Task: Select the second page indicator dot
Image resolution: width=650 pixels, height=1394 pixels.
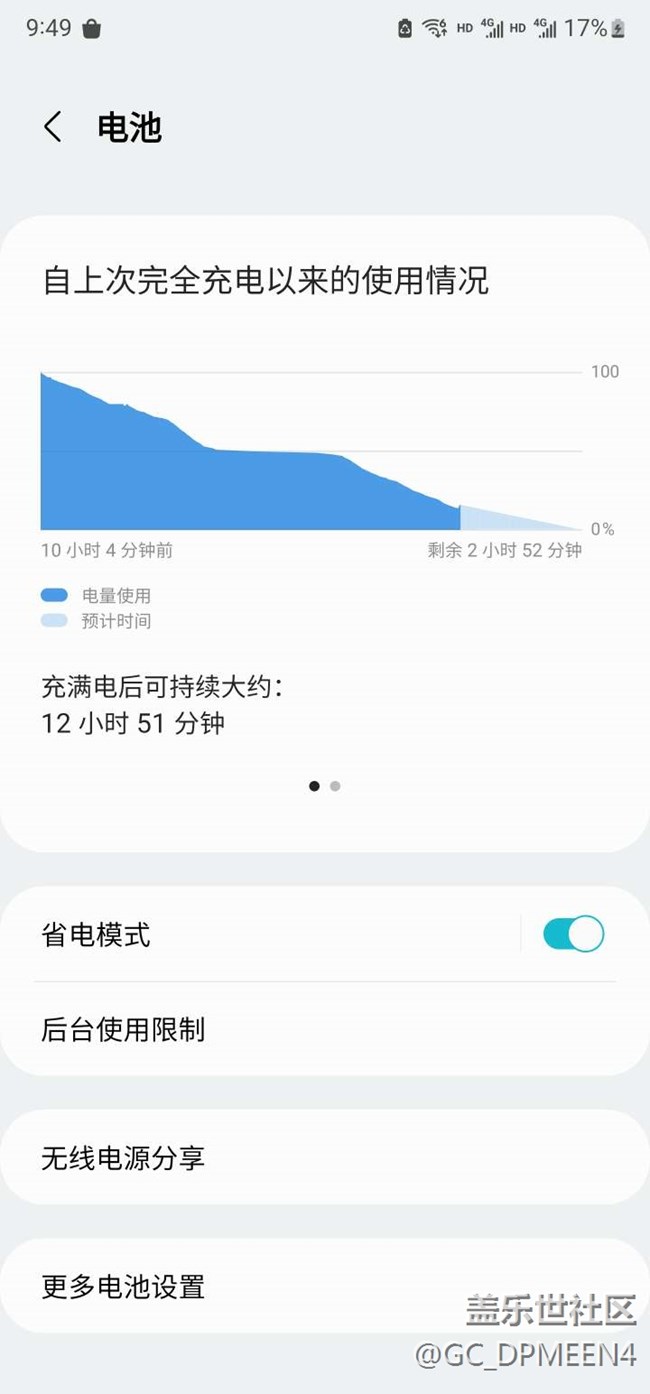Action: [335, 786]
